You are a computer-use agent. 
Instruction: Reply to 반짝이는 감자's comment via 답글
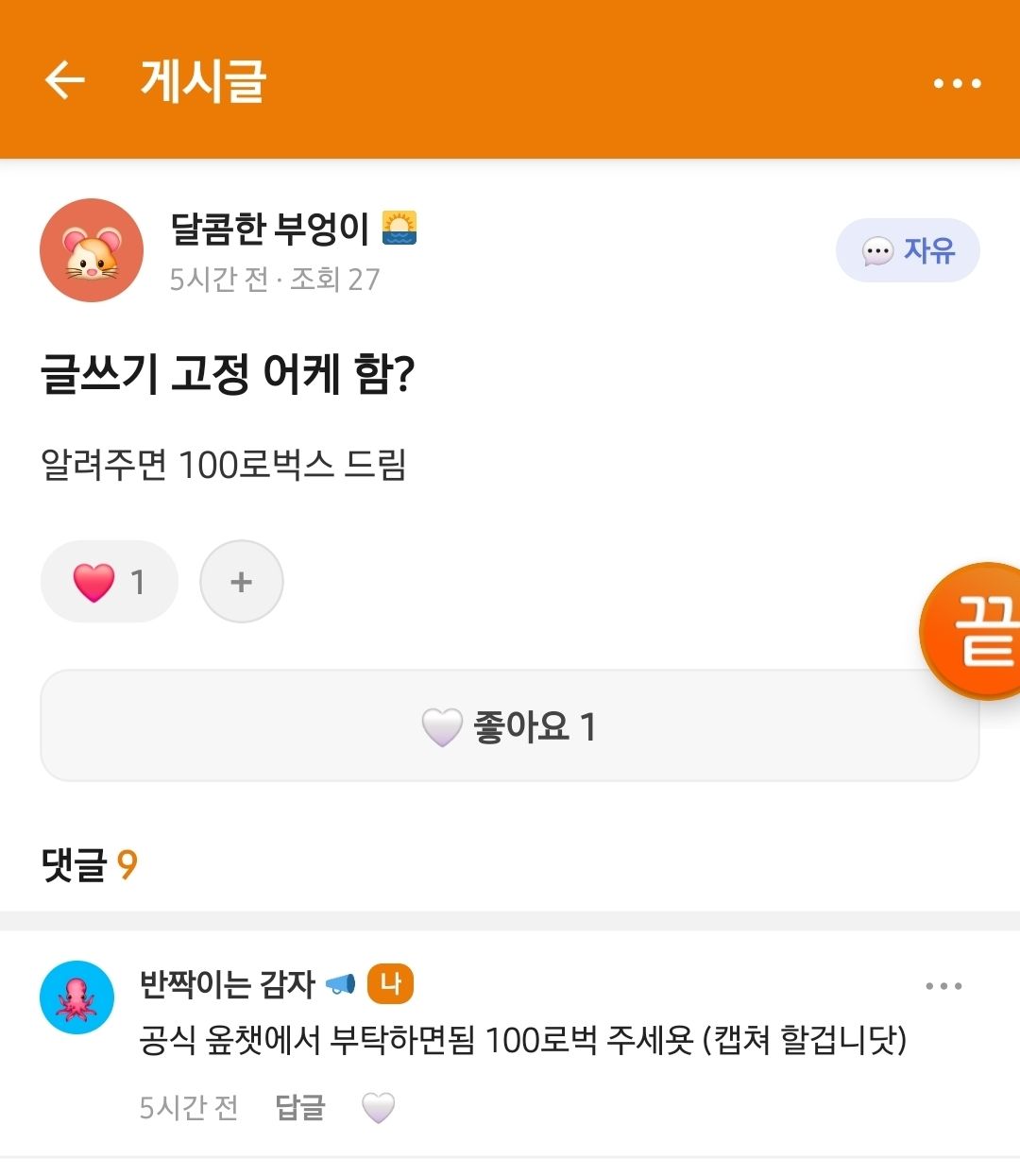[x=300, y=1107]
